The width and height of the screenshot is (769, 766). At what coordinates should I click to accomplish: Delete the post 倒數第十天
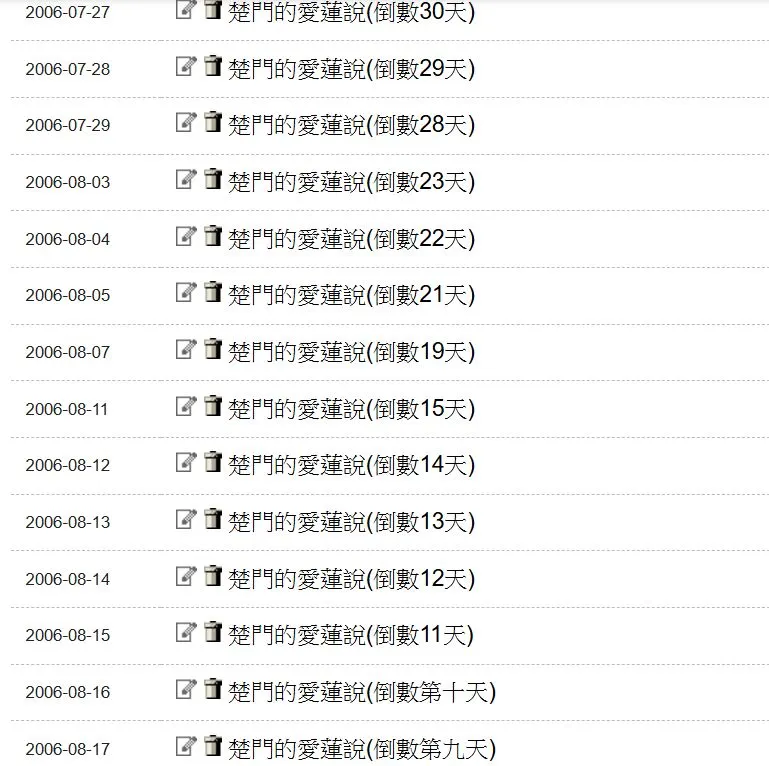pos(212,689)
